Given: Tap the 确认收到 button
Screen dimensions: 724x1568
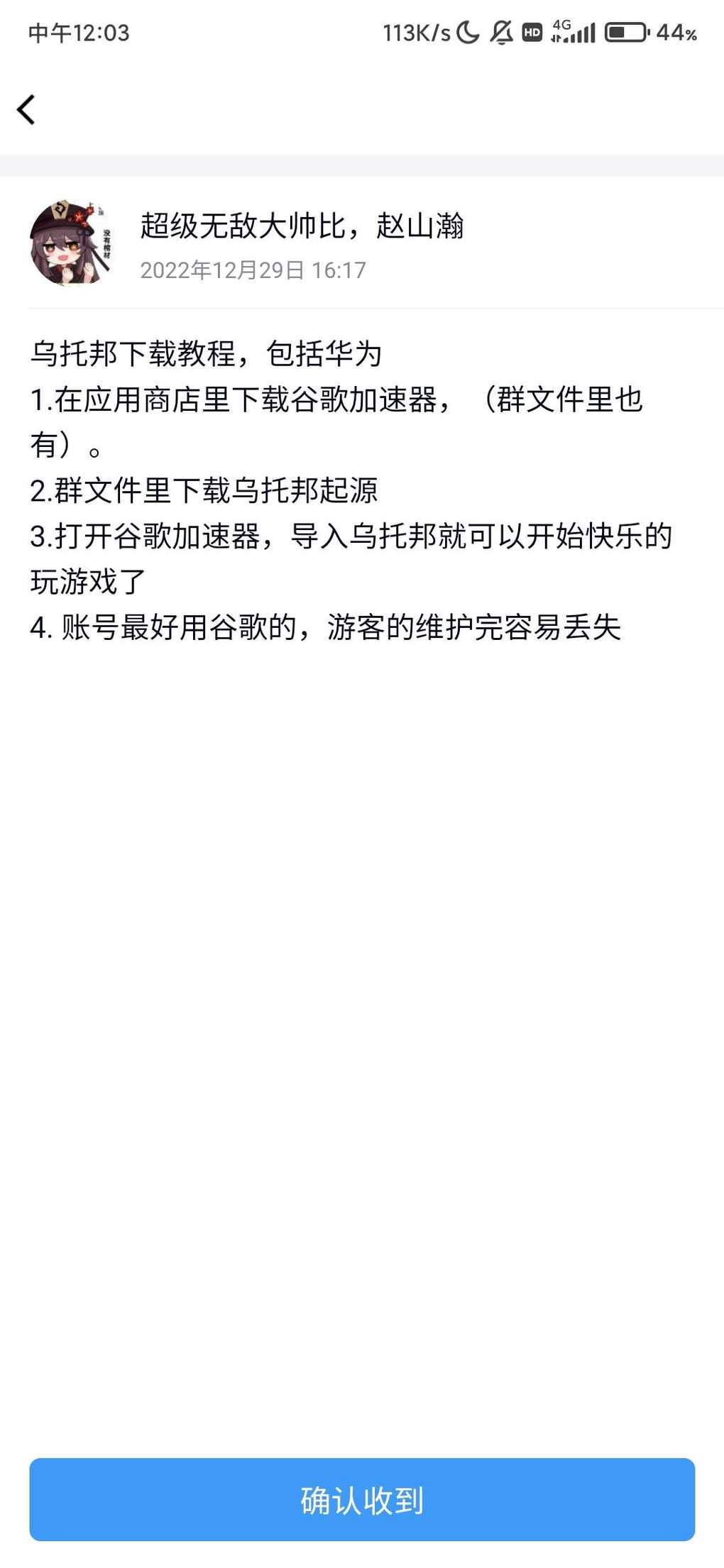Looking at the screenshot, I should tap(362, 1499).
